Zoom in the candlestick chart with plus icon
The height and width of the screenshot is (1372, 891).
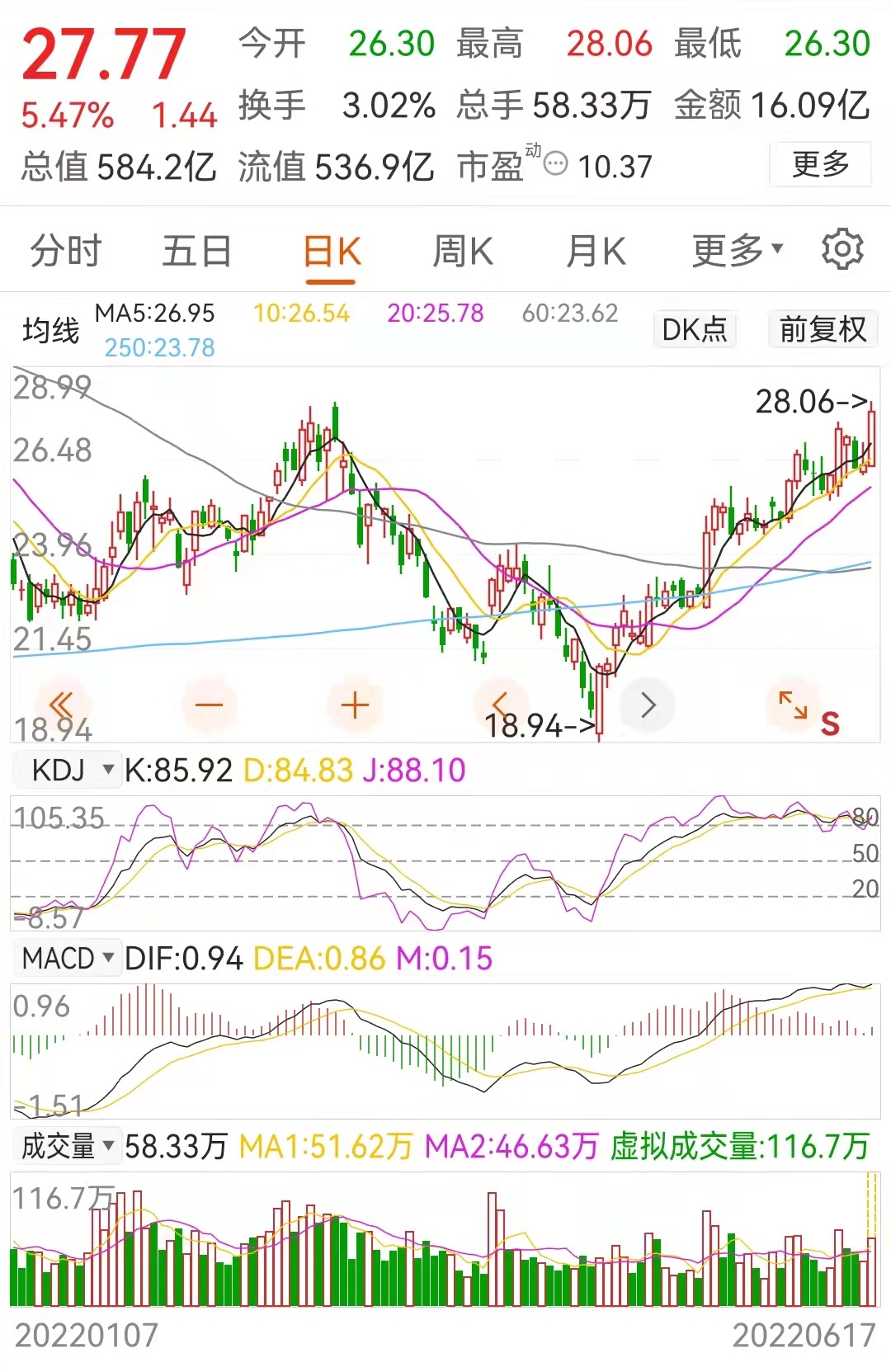point(355,704)
